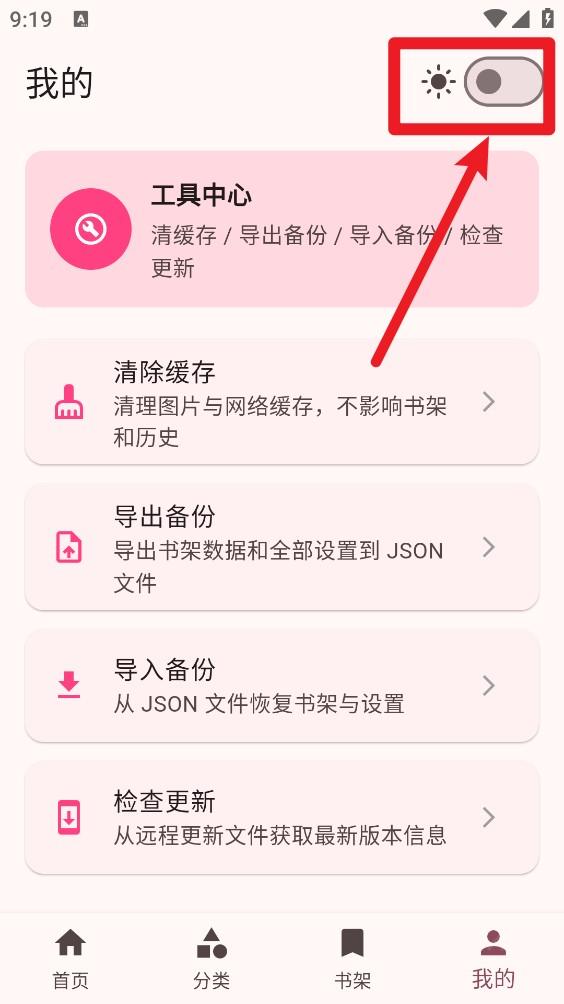Select the 我的 tab
Image resolution: width=564 pixels, height=1004 pixels.
point(493,959)
